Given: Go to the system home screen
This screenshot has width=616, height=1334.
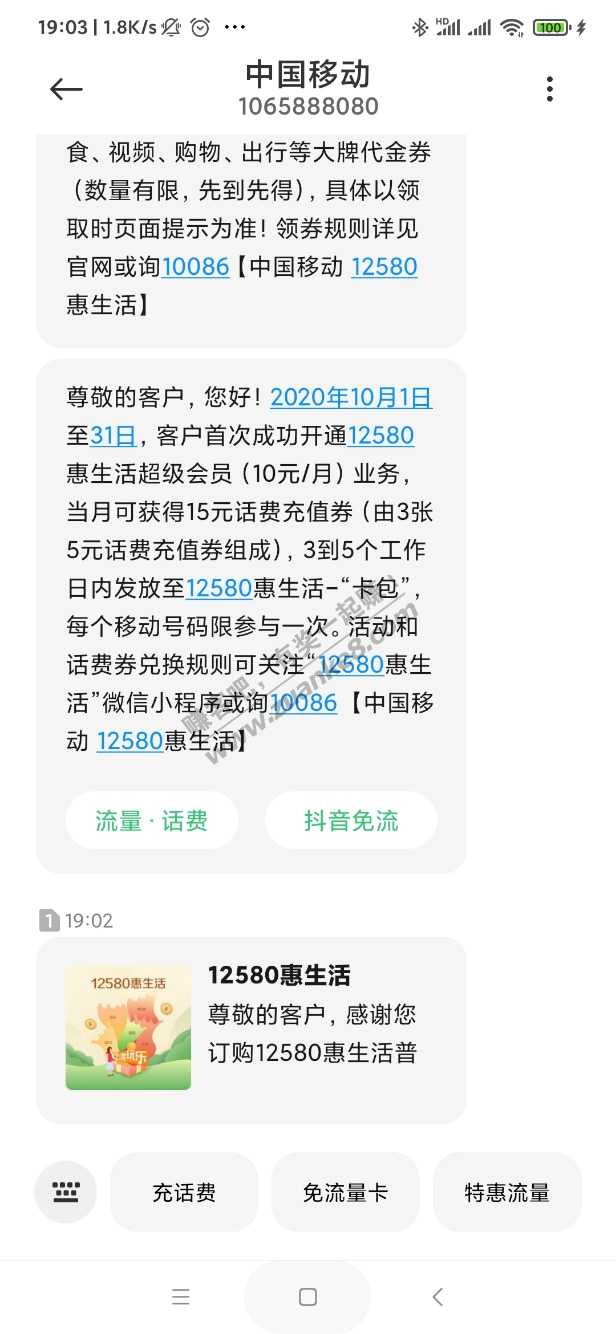Looking at the screenshot, I should pos(307,1297).
